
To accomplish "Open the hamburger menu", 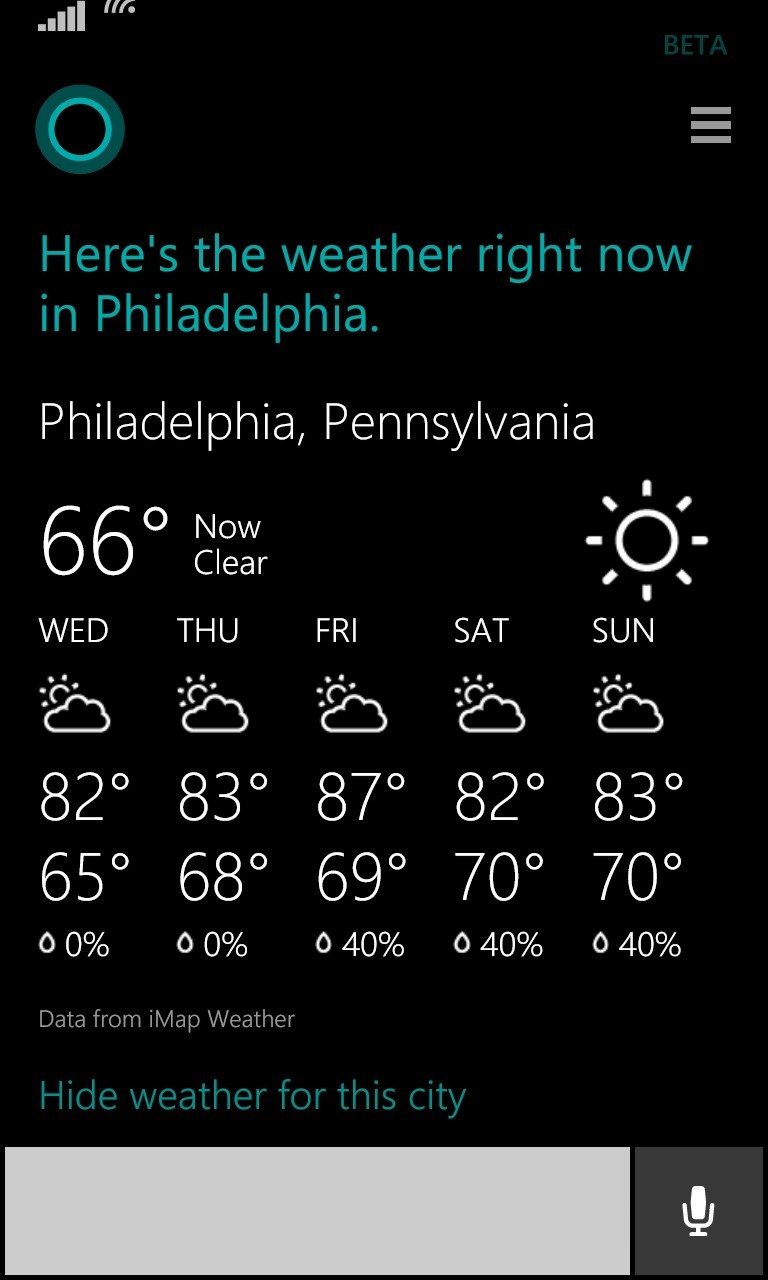I will click(x=711, y=125).
